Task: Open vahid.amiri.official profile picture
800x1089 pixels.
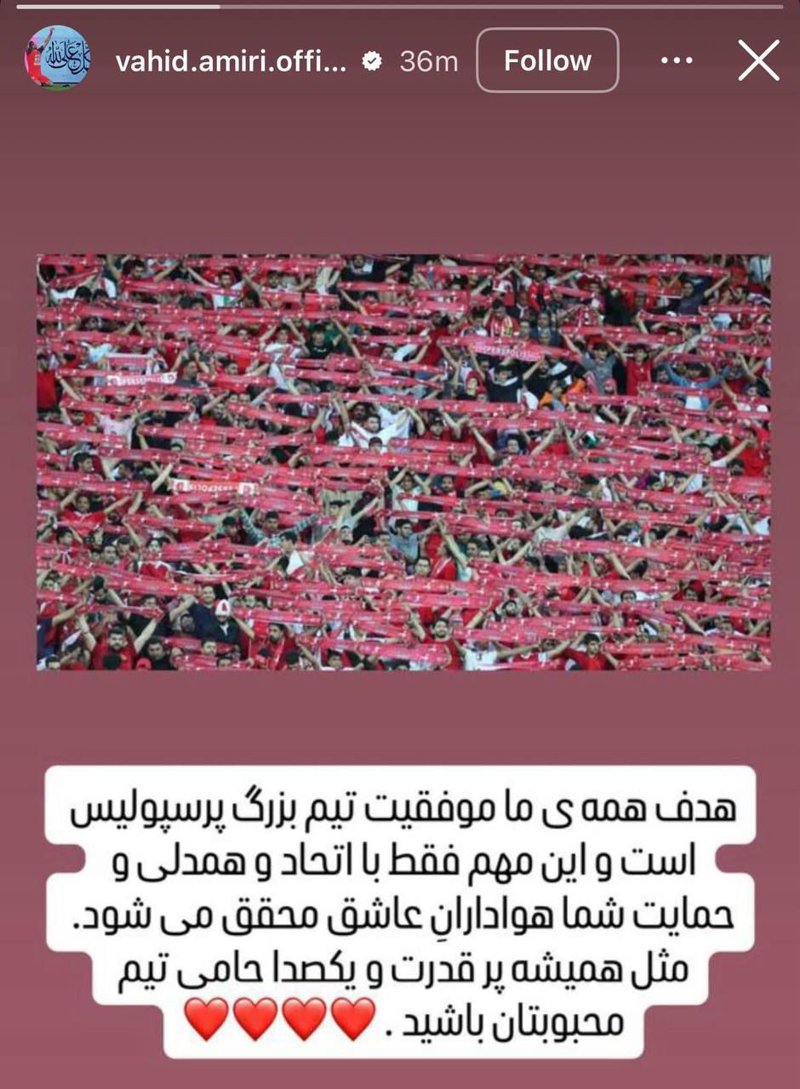Action: [57, 60]
